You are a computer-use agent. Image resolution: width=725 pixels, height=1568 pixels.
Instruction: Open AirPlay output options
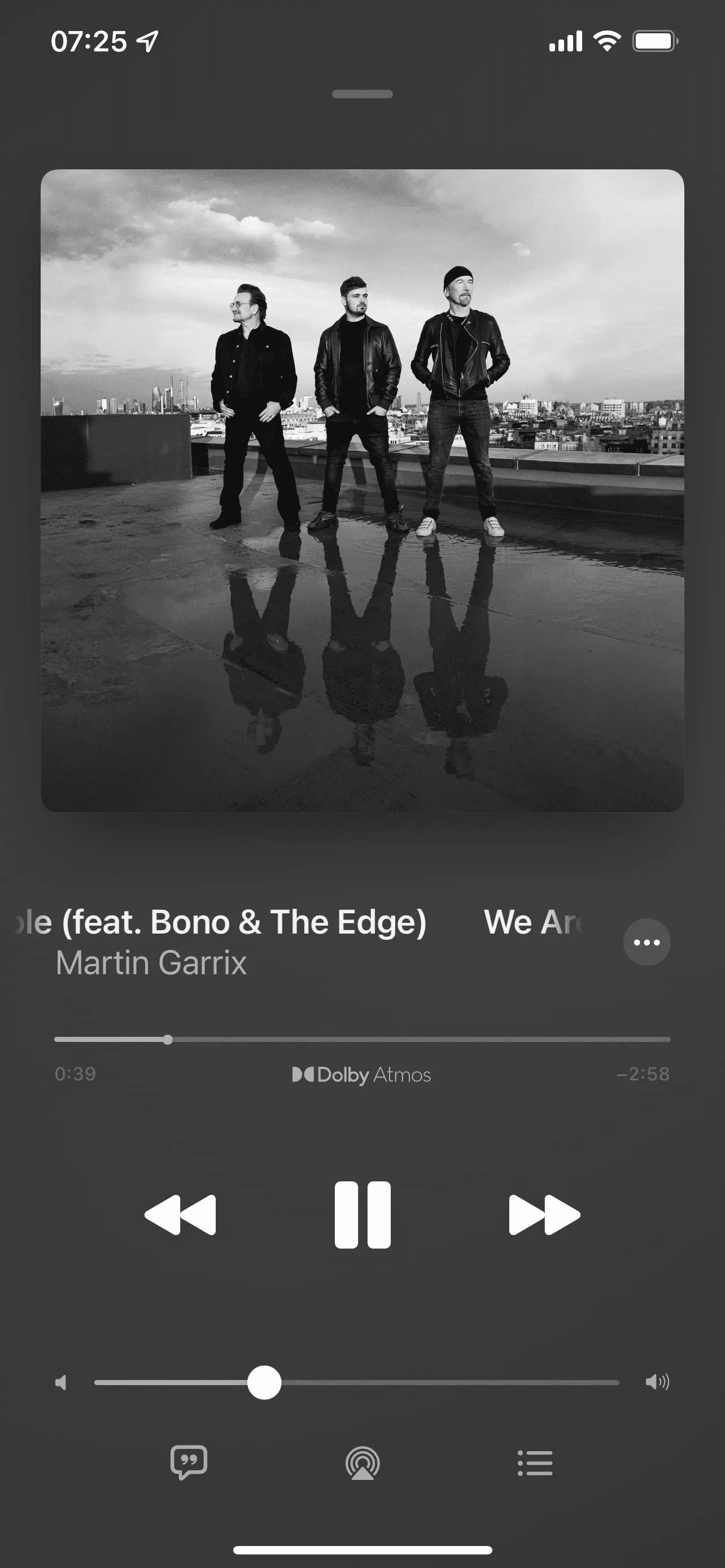pos(362,1464)
